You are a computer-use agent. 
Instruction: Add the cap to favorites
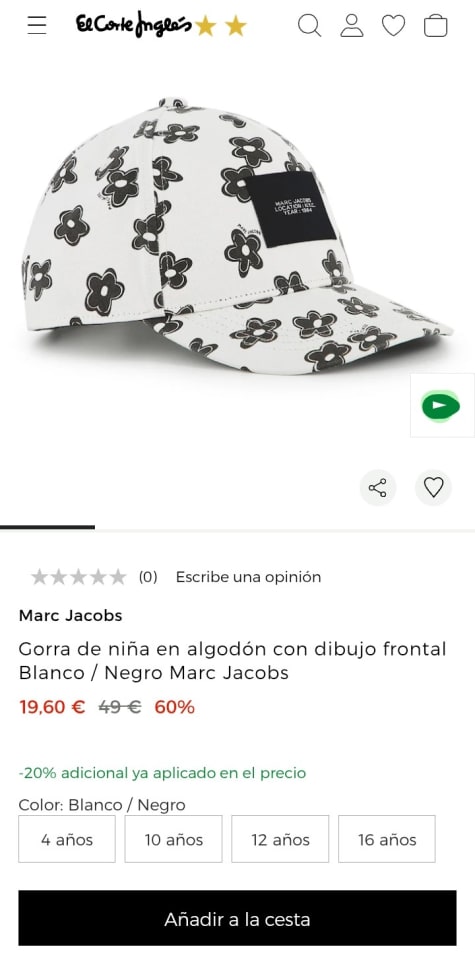[x=433, y=487]
